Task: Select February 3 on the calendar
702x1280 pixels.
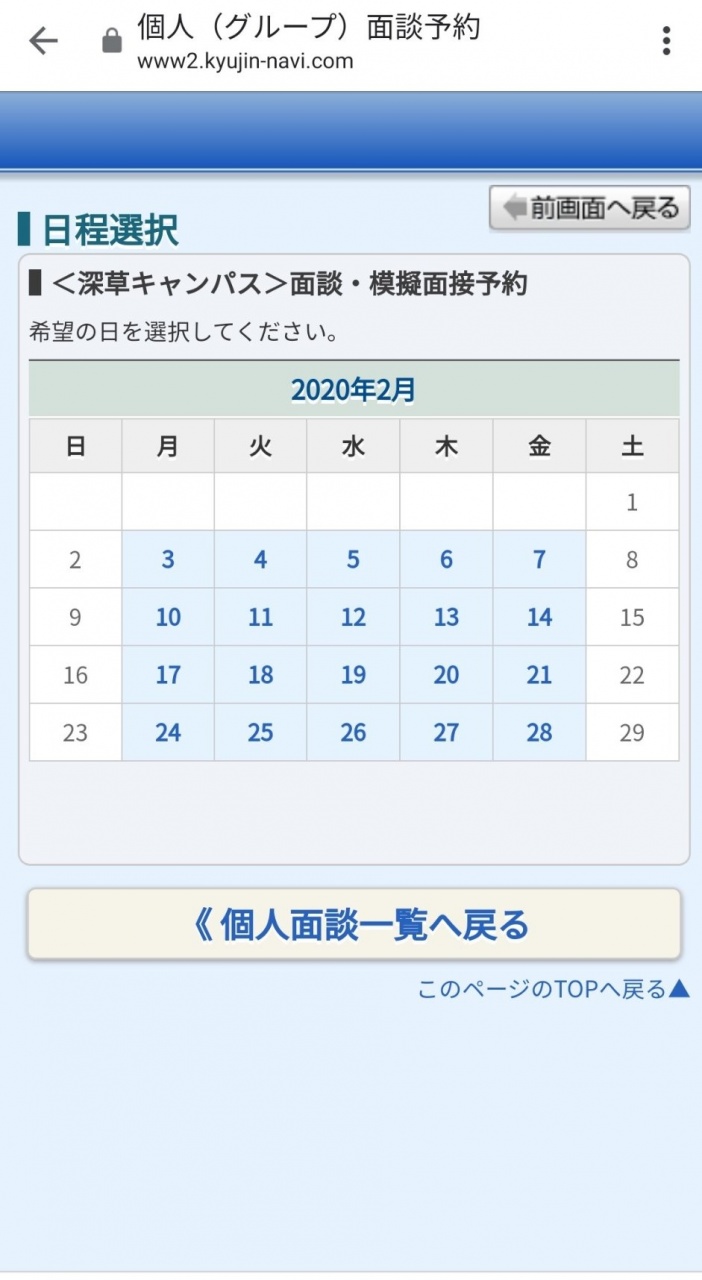Action: [168, 560]
